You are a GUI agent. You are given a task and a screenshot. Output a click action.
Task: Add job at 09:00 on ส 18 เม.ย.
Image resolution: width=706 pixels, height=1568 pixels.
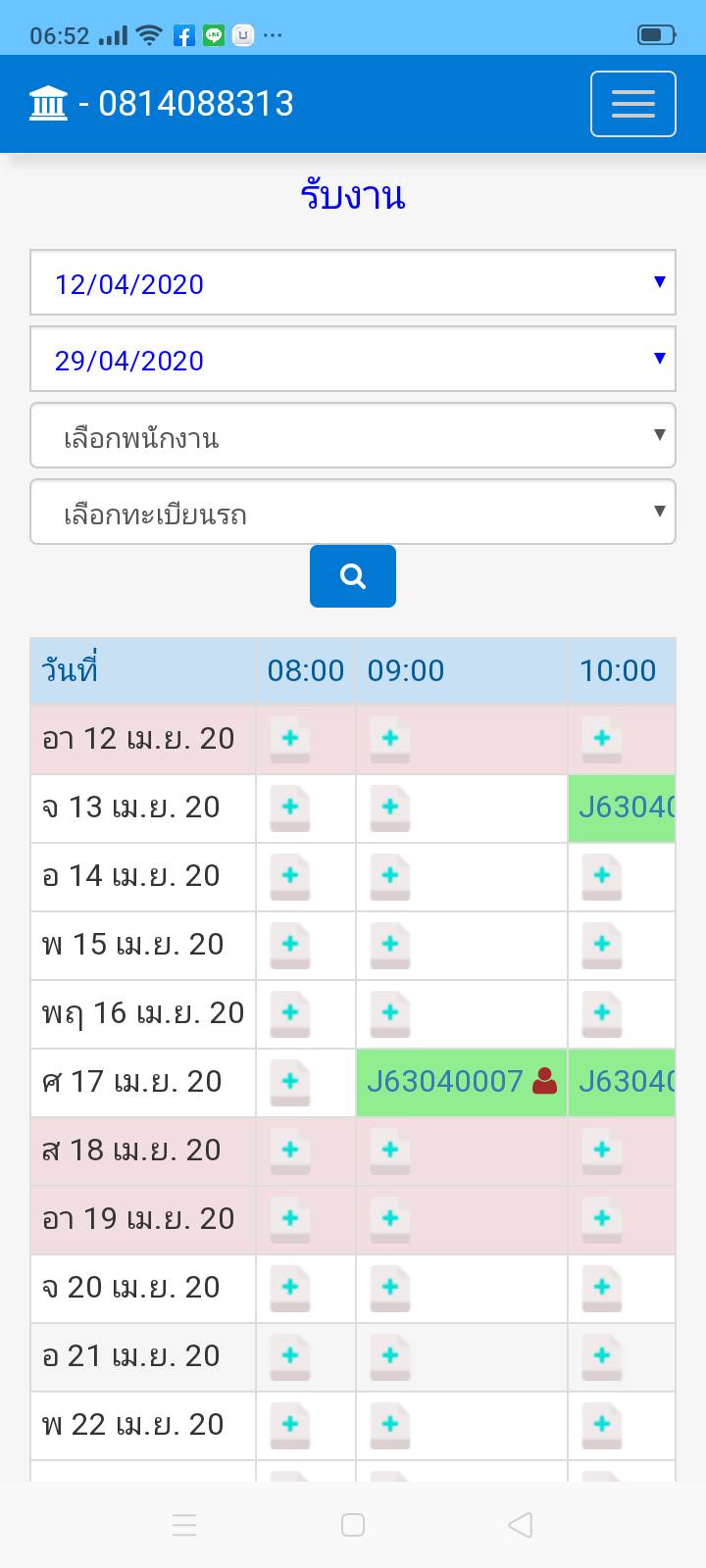[x=390, y=1151]
